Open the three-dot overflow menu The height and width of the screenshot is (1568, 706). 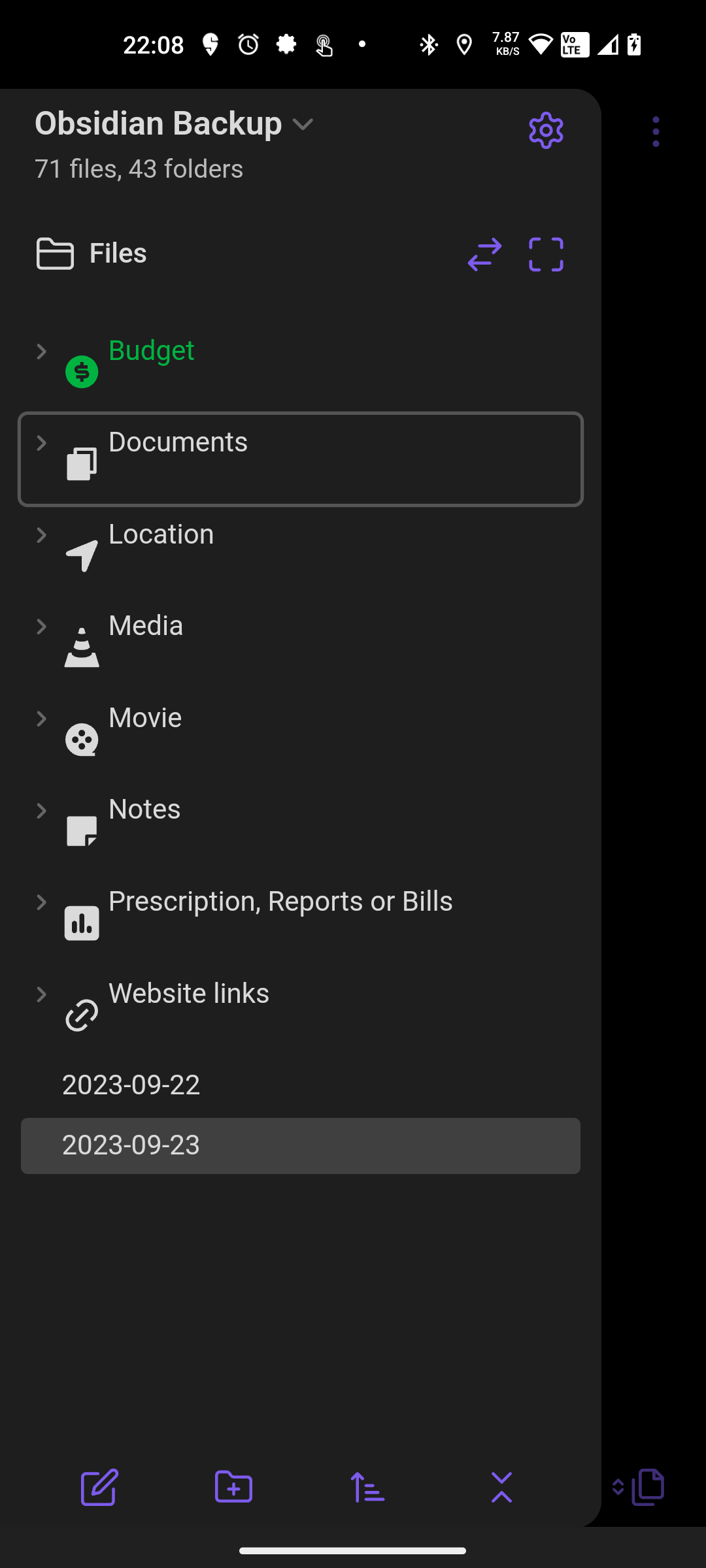(x=656, y=131)
